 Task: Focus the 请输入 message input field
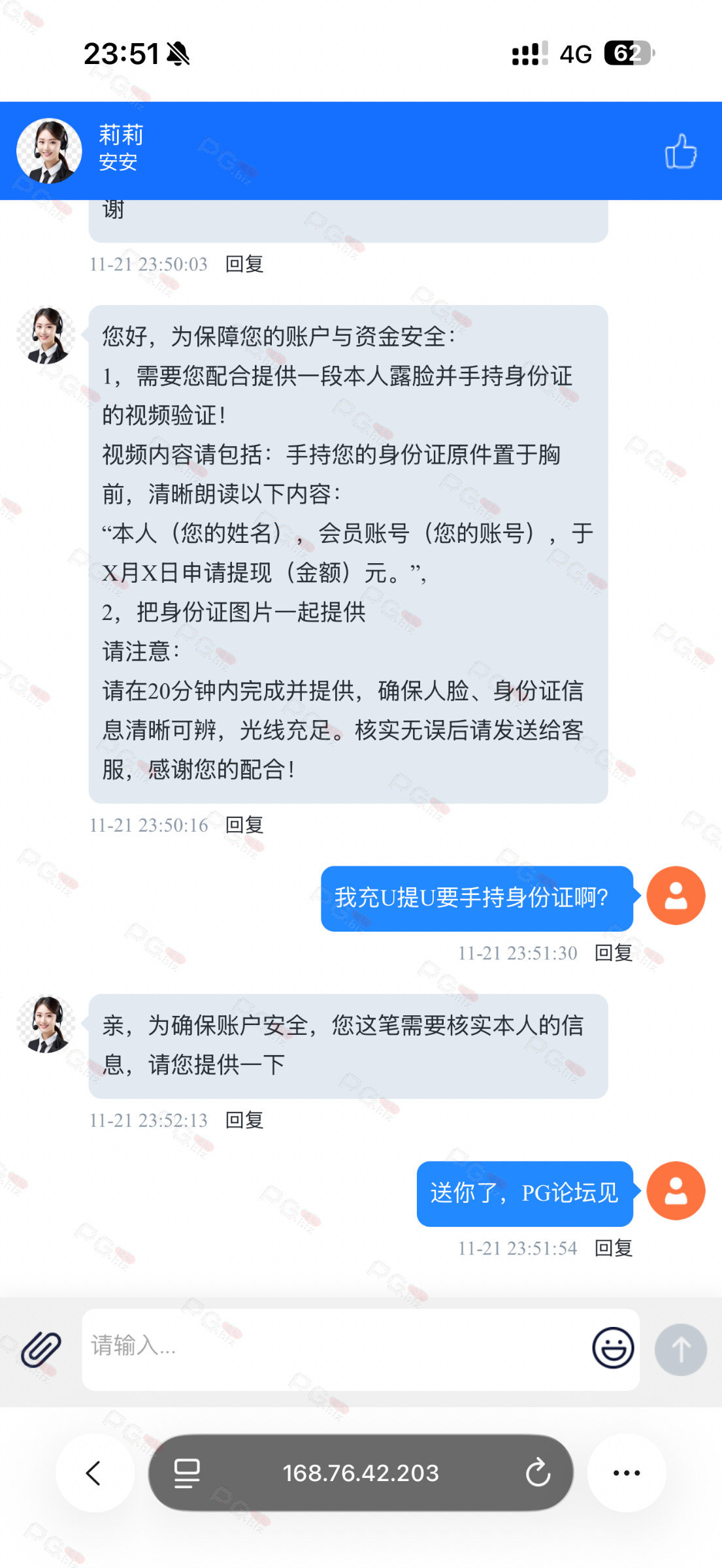coord(333,1348)
